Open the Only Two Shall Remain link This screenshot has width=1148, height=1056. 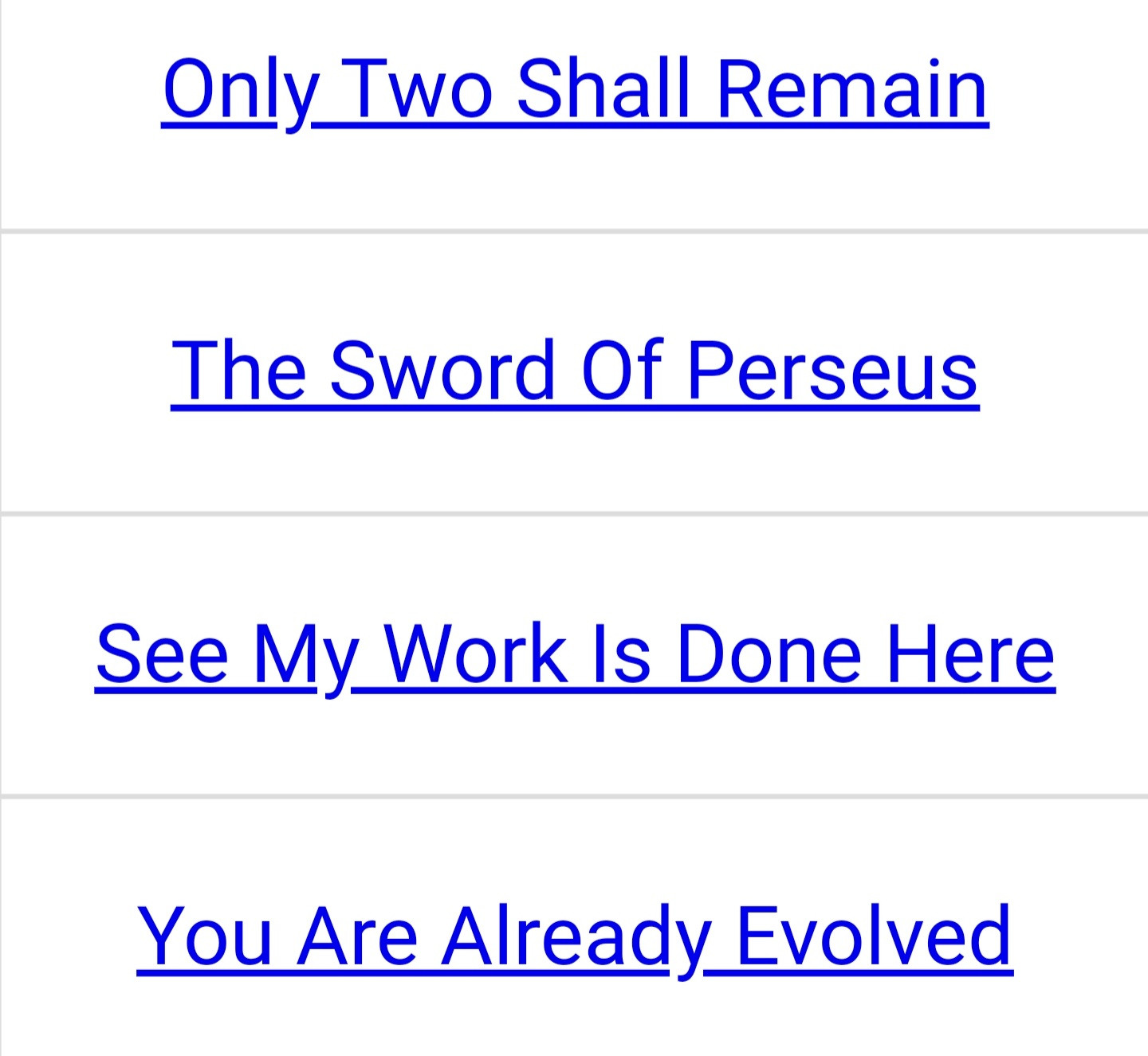[x=575, y=89]
